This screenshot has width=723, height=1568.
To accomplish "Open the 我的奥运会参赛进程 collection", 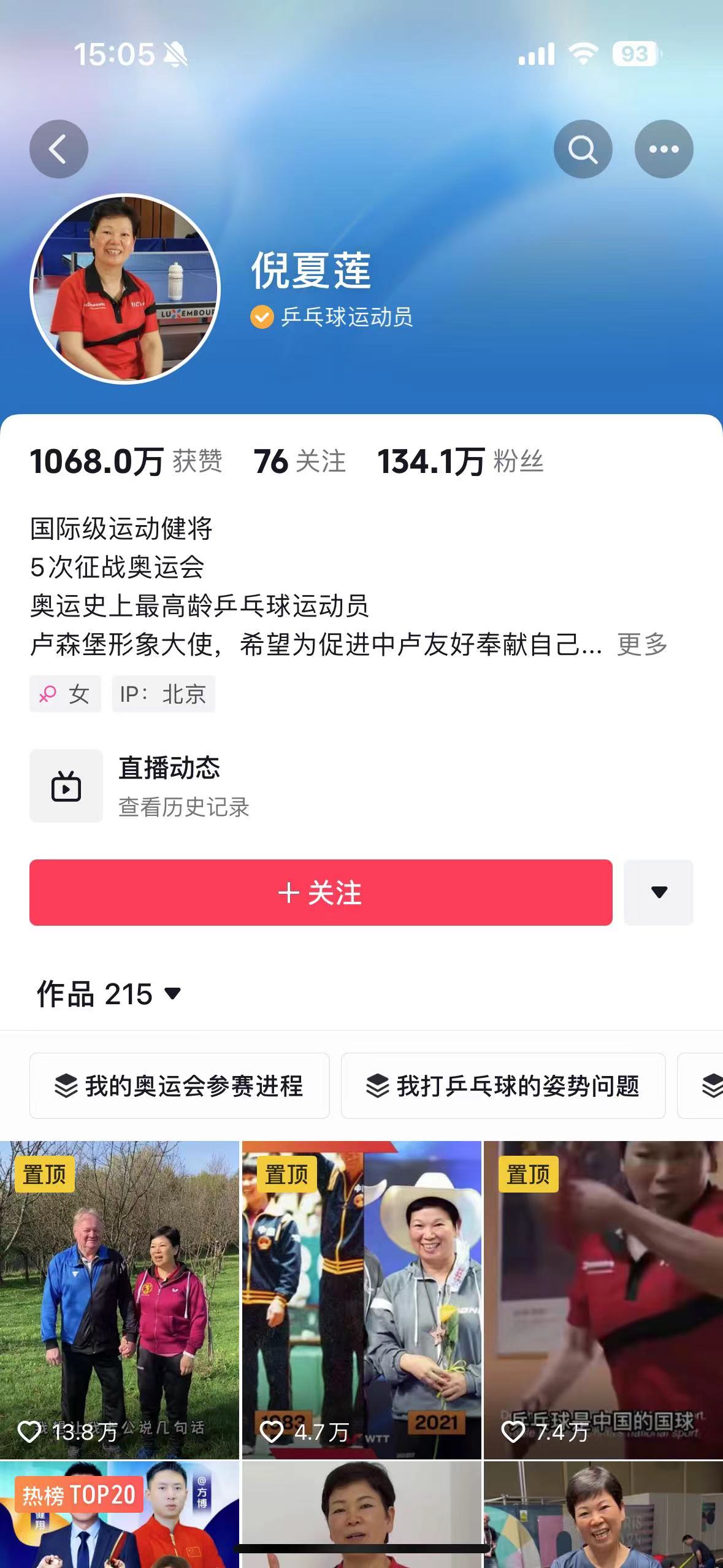I will pyautogui.click(x=179, y=1086).
